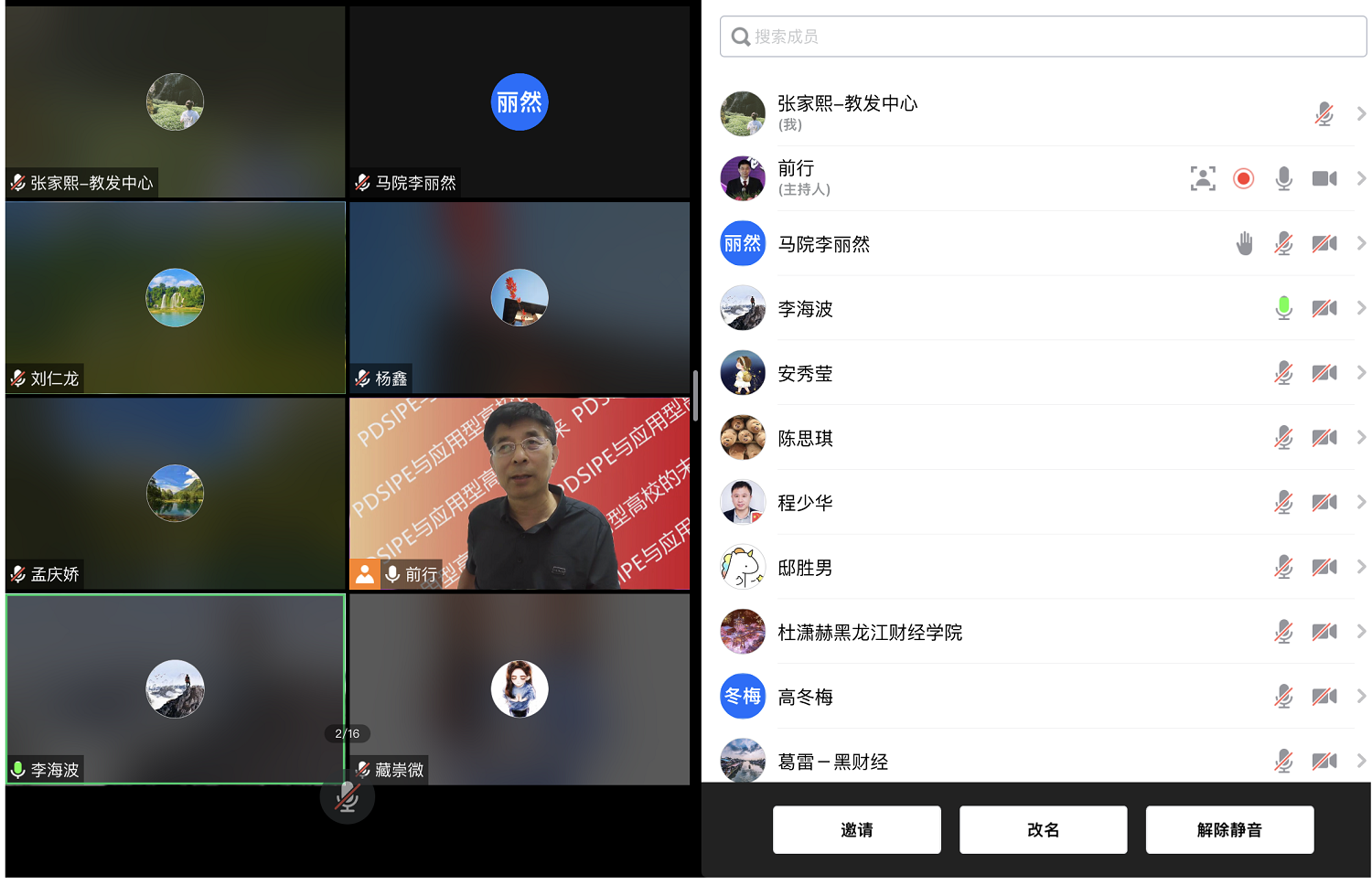The width and height of the screenshot is (1372, 885).
Task: Select member 杜潇赫黑龙江财经学院
Action: coord(1006,632)
